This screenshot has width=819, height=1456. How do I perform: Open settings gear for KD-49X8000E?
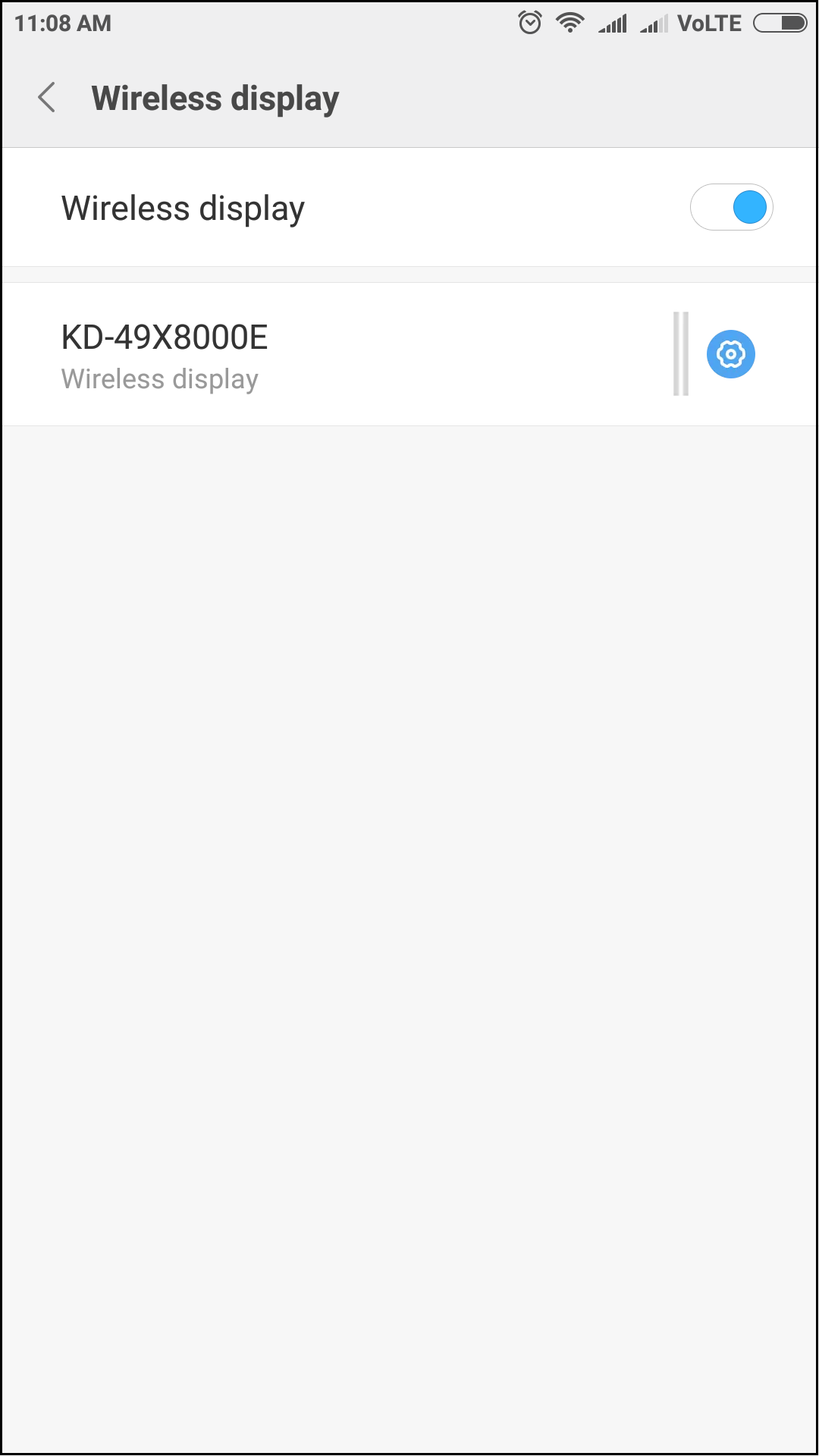point(730,354)
